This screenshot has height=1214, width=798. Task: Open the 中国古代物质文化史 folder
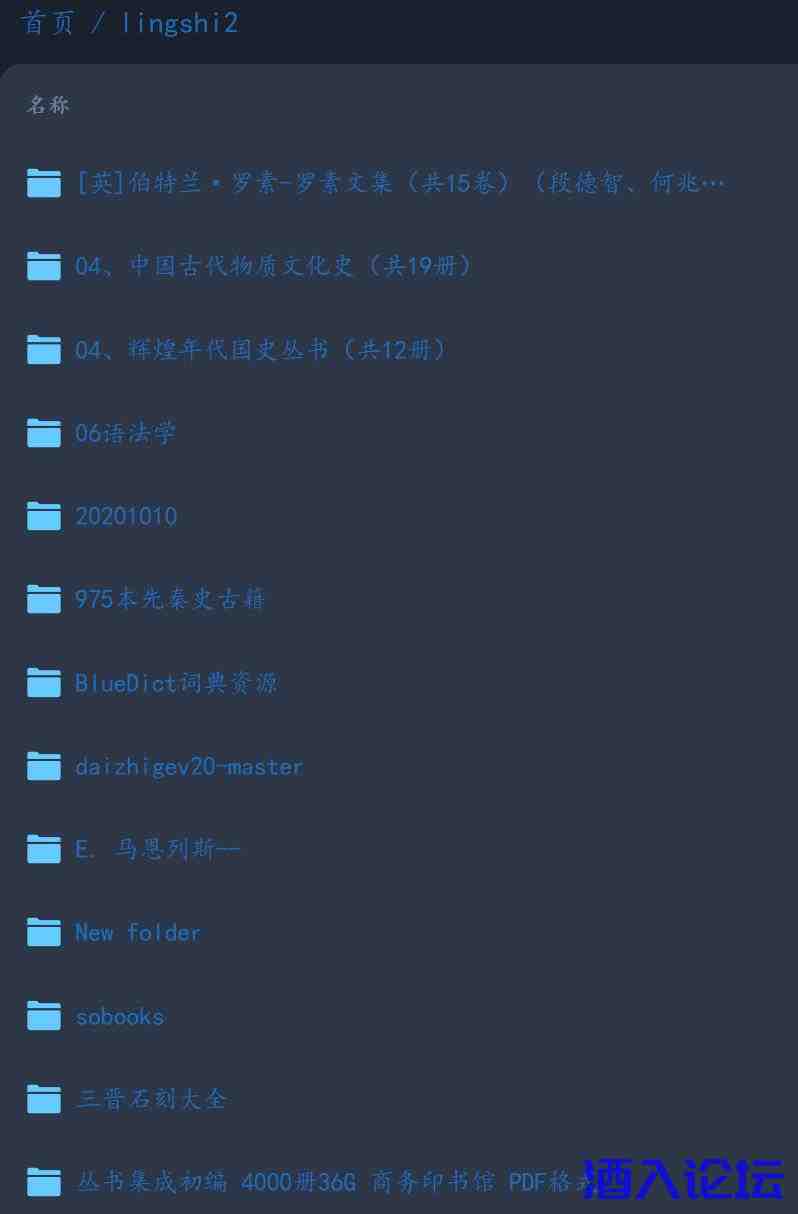coord(272,266)
